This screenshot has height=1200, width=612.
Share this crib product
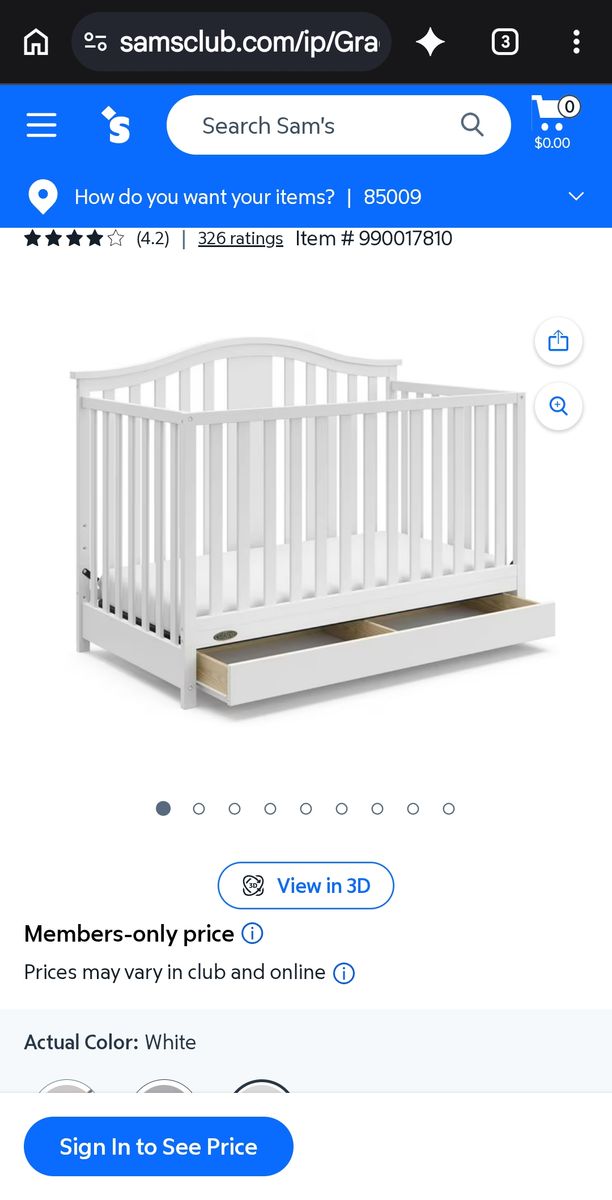[x=558, y=341]
